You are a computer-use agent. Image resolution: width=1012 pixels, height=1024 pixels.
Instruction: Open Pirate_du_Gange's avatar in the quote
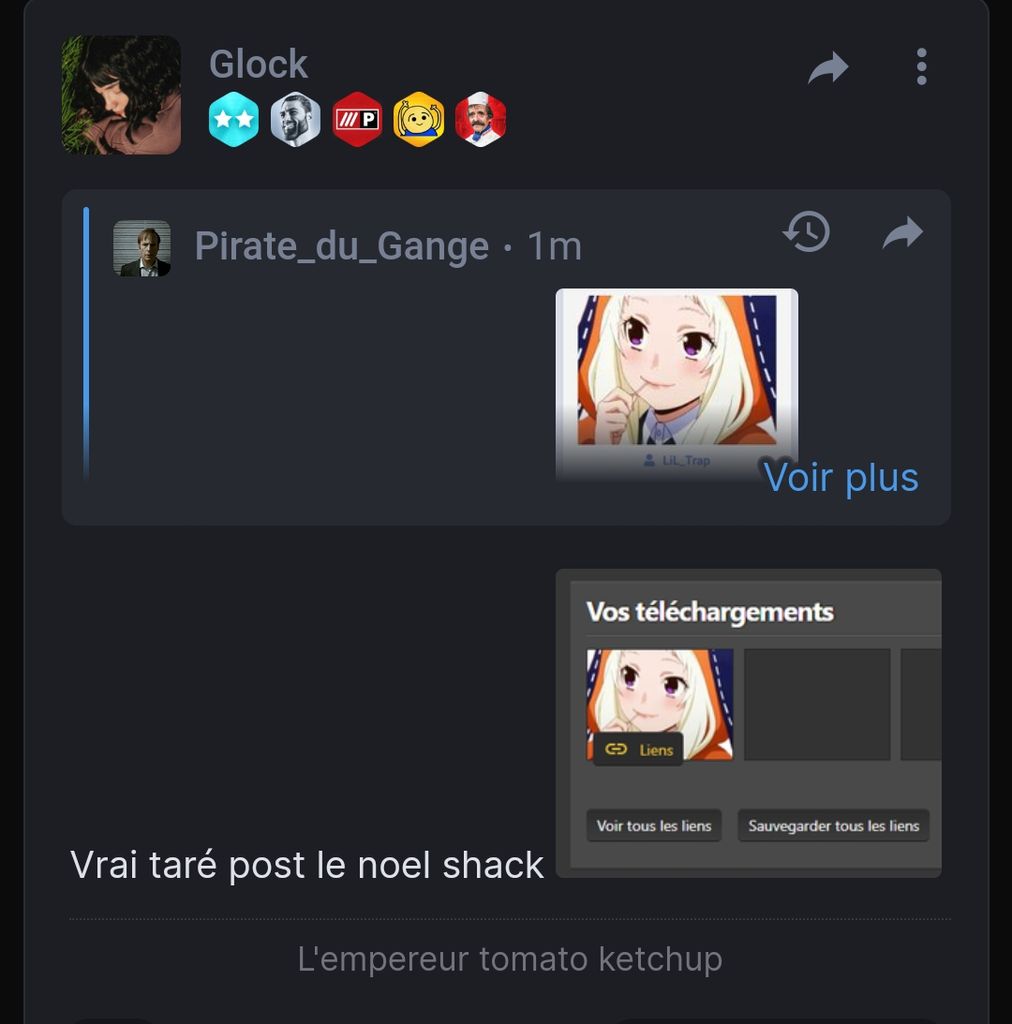click(142, 248)
